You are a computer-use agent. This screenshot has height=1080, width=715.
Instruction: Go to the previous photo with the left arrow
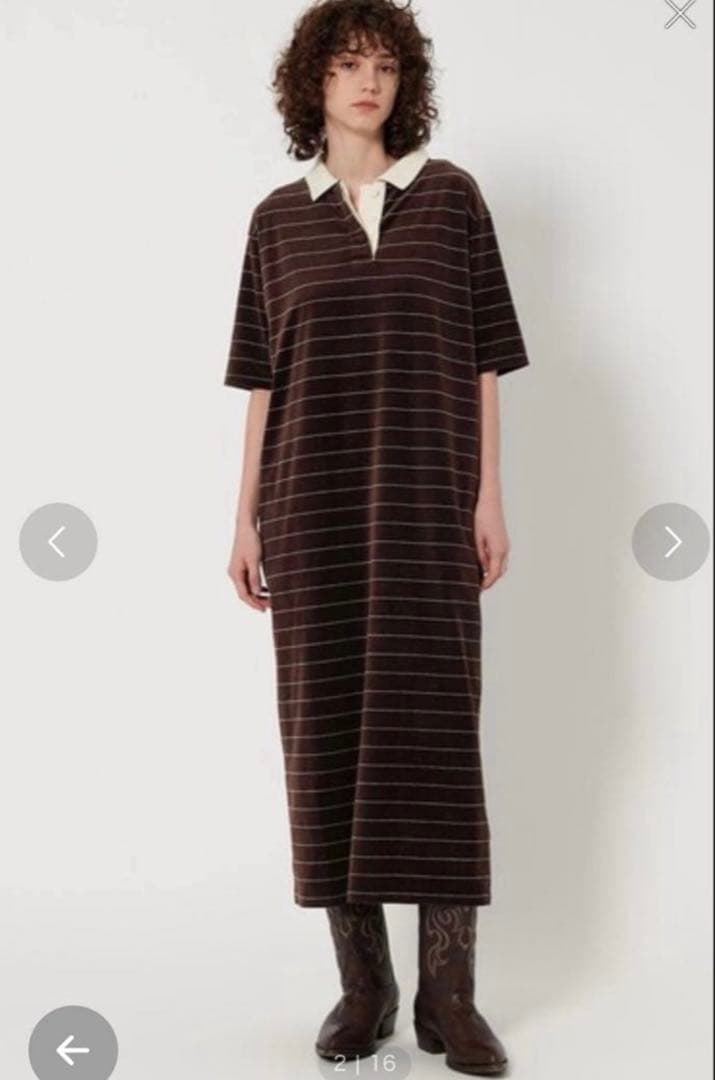pyautogui.click(x=58, y=542)
